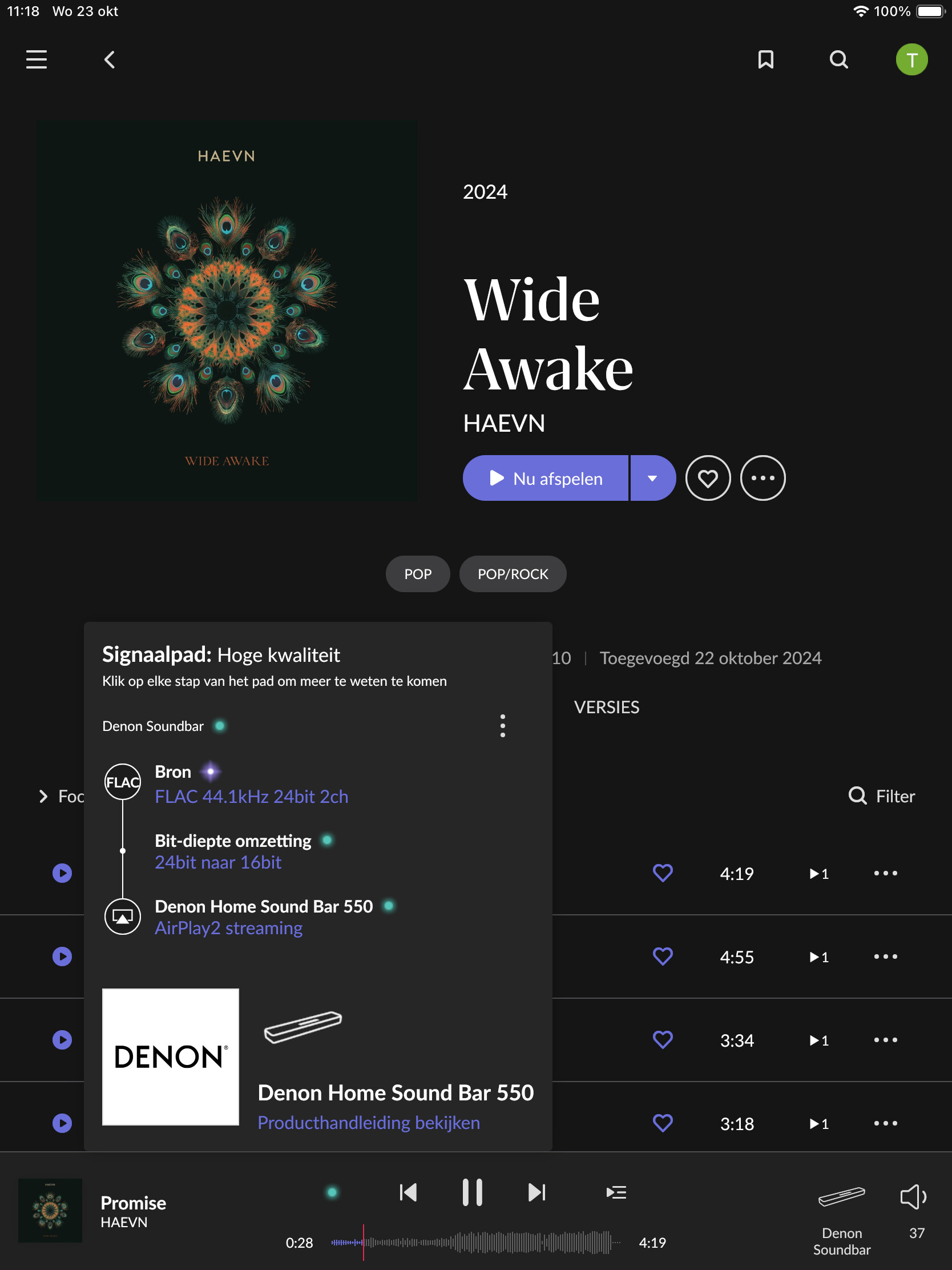
Task: Open the bookmarks icon
Action: coord(765,59)
